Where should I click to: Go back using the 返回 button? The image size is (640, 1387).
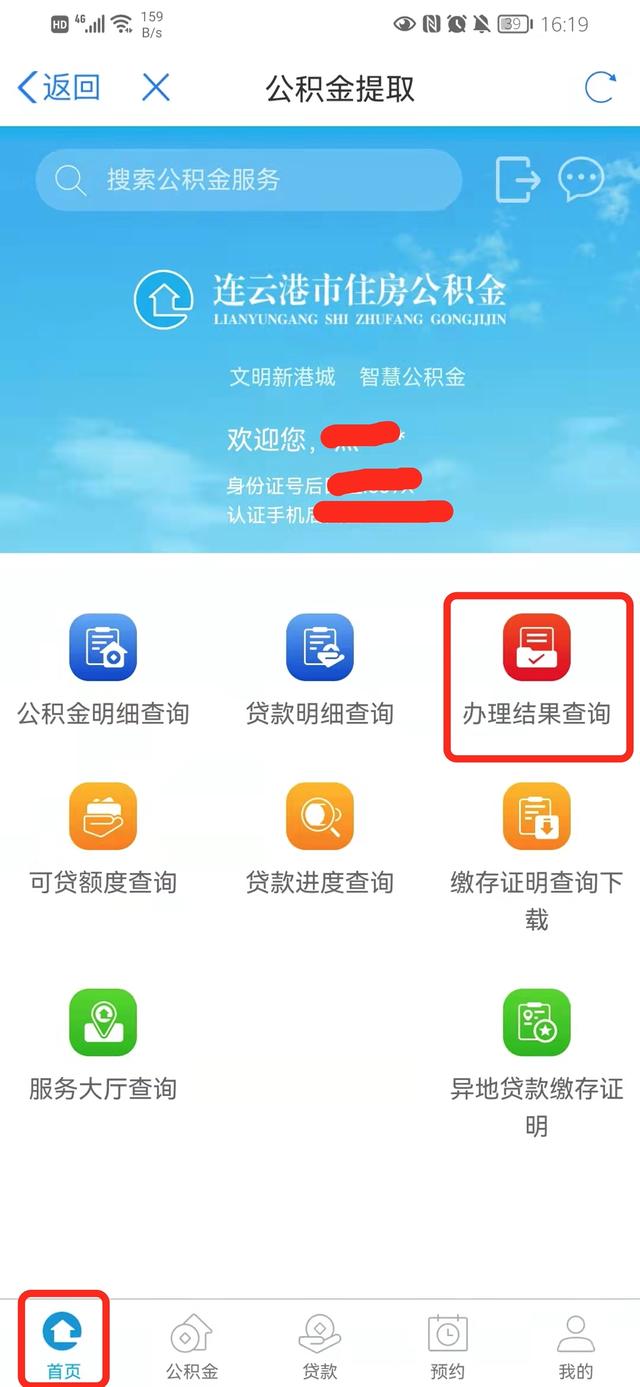coord(60,88)
